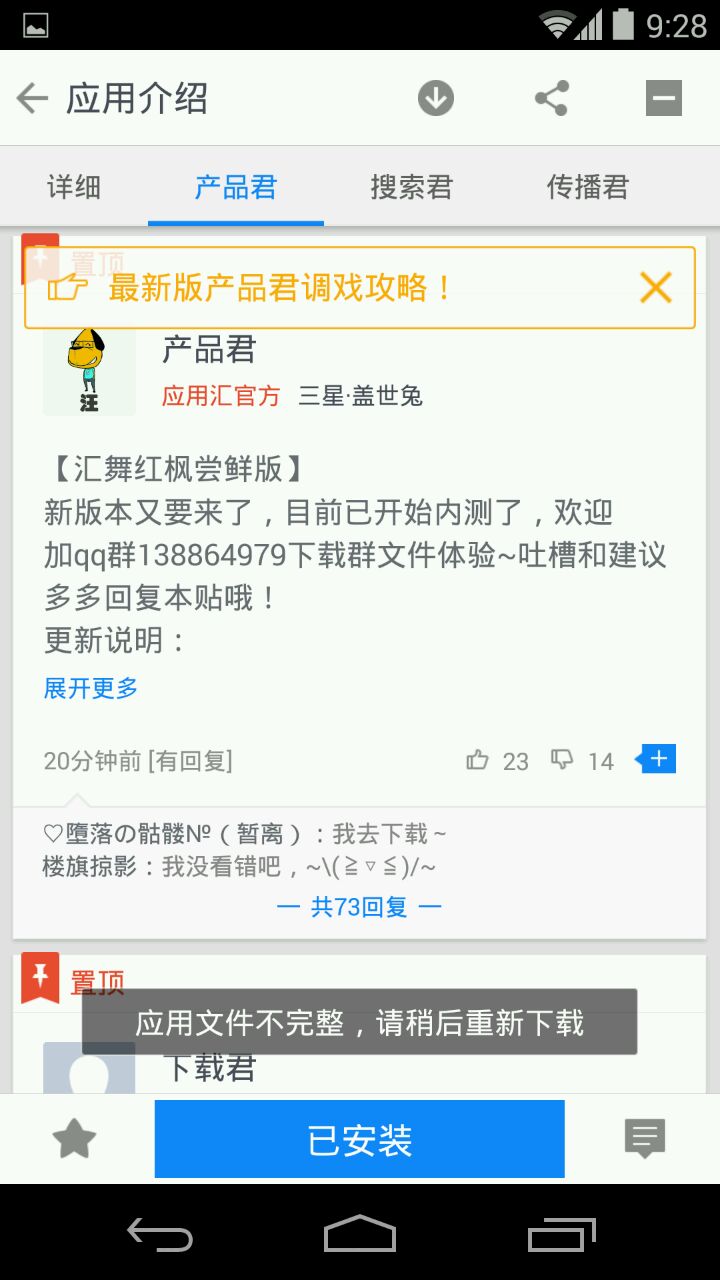The height and width of the screenshot is (1280, 720).
Task: Tap the blue plus reply button
Action: [657, 760]
